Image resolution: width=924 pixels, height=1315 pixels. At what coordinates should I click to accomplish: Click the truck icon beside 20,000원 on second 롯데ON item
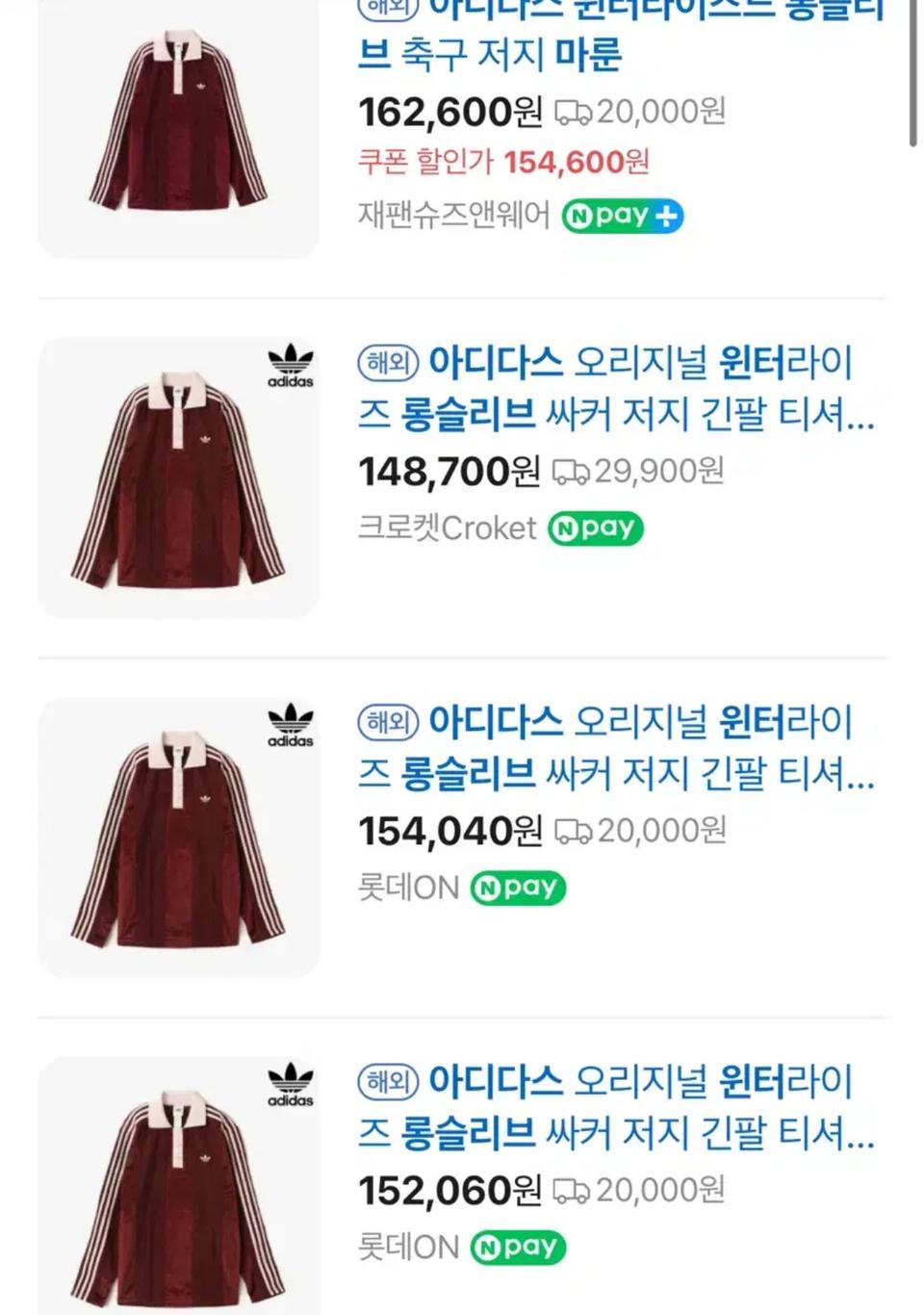pos(572,1191)
